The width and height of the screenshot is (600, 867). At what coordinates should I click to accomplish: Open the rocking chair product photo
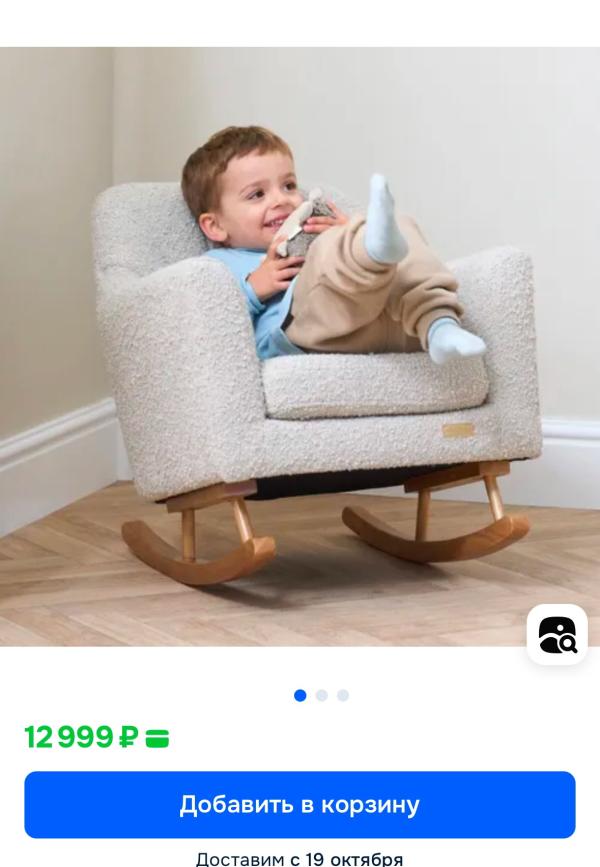point(300,347)
